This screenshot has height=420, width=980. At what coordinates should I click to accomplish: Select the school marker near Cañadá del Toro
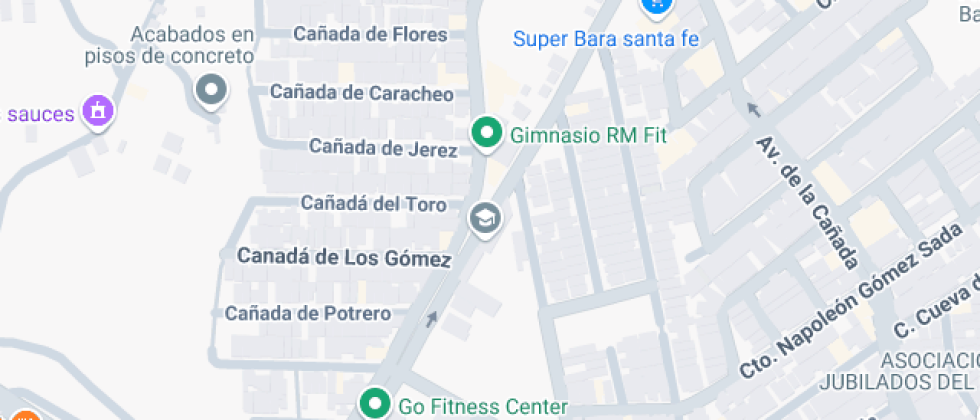pos(486,218)
